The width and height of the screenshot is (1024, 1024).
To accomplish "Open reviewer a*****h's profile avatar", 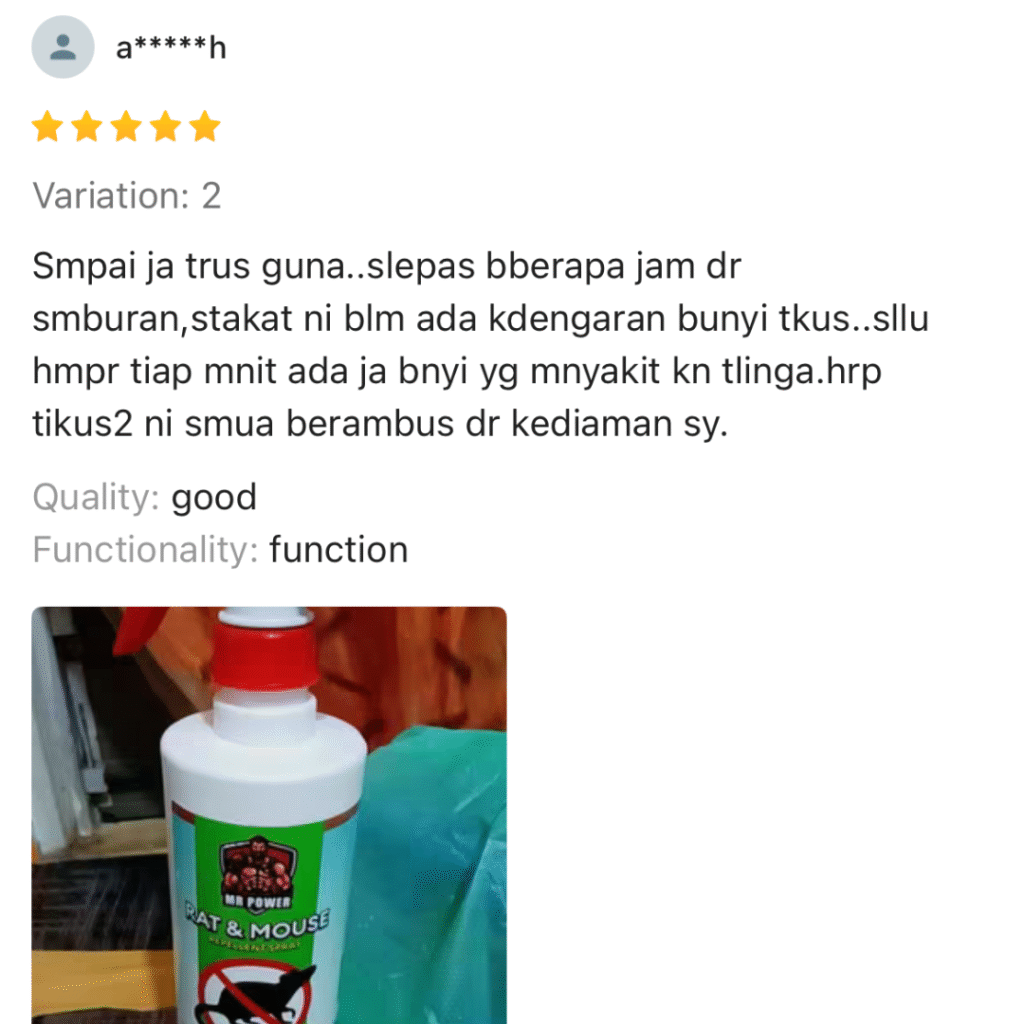I will (63, 47).
